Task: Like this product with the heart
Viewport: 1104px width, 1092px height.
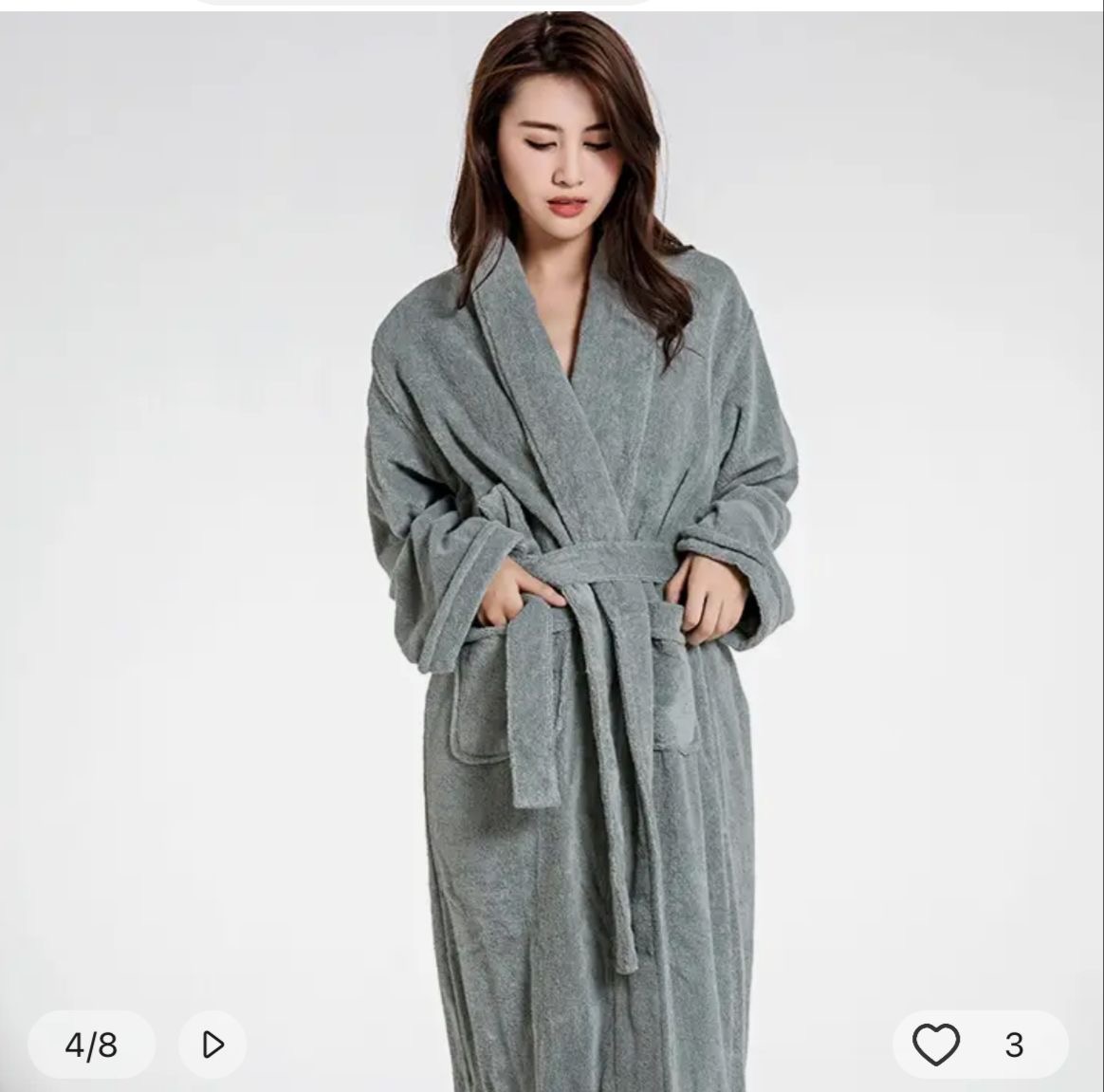Action: (x=935, y=1045)
